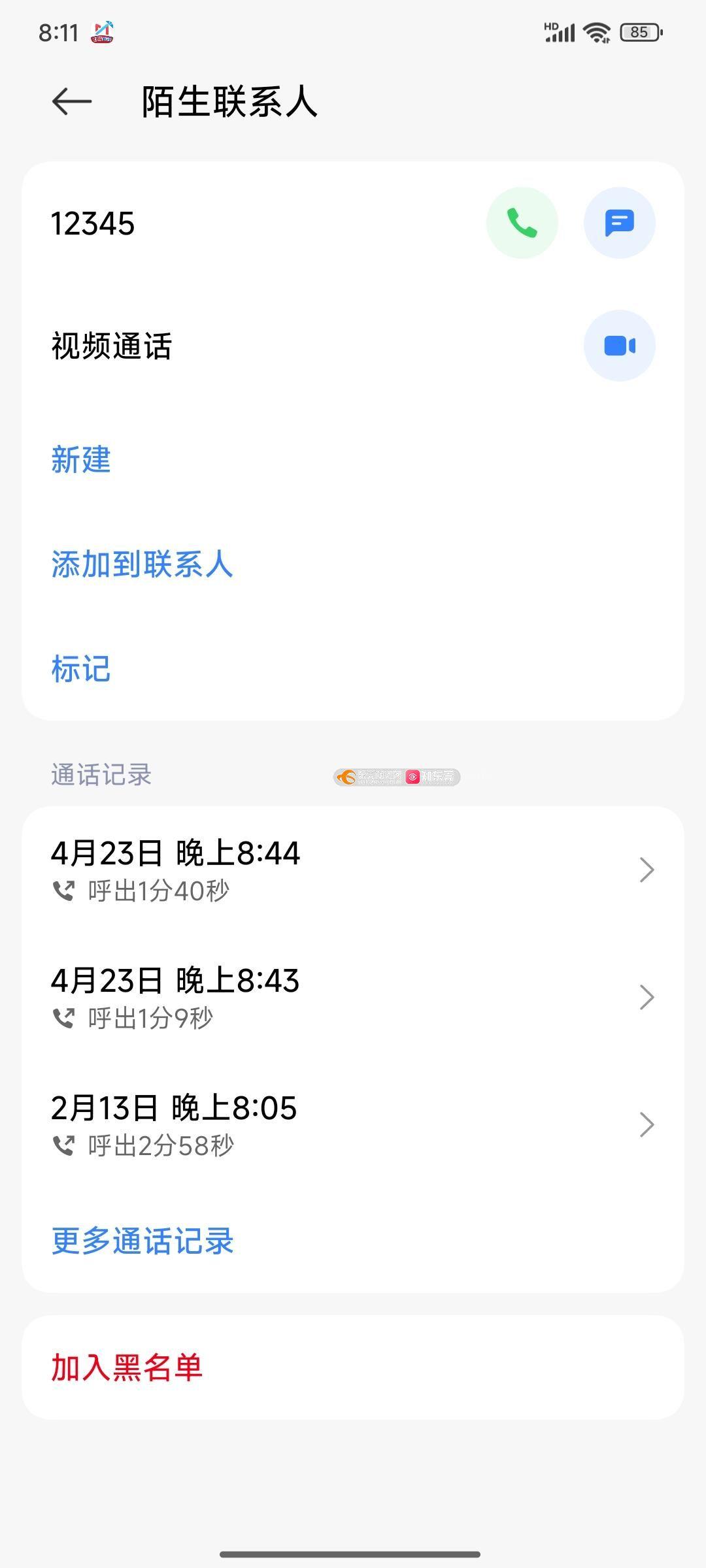Screen dimensions: 706x1568
Task: Tap 标记 to mark this number
Action: click(81, 669)
